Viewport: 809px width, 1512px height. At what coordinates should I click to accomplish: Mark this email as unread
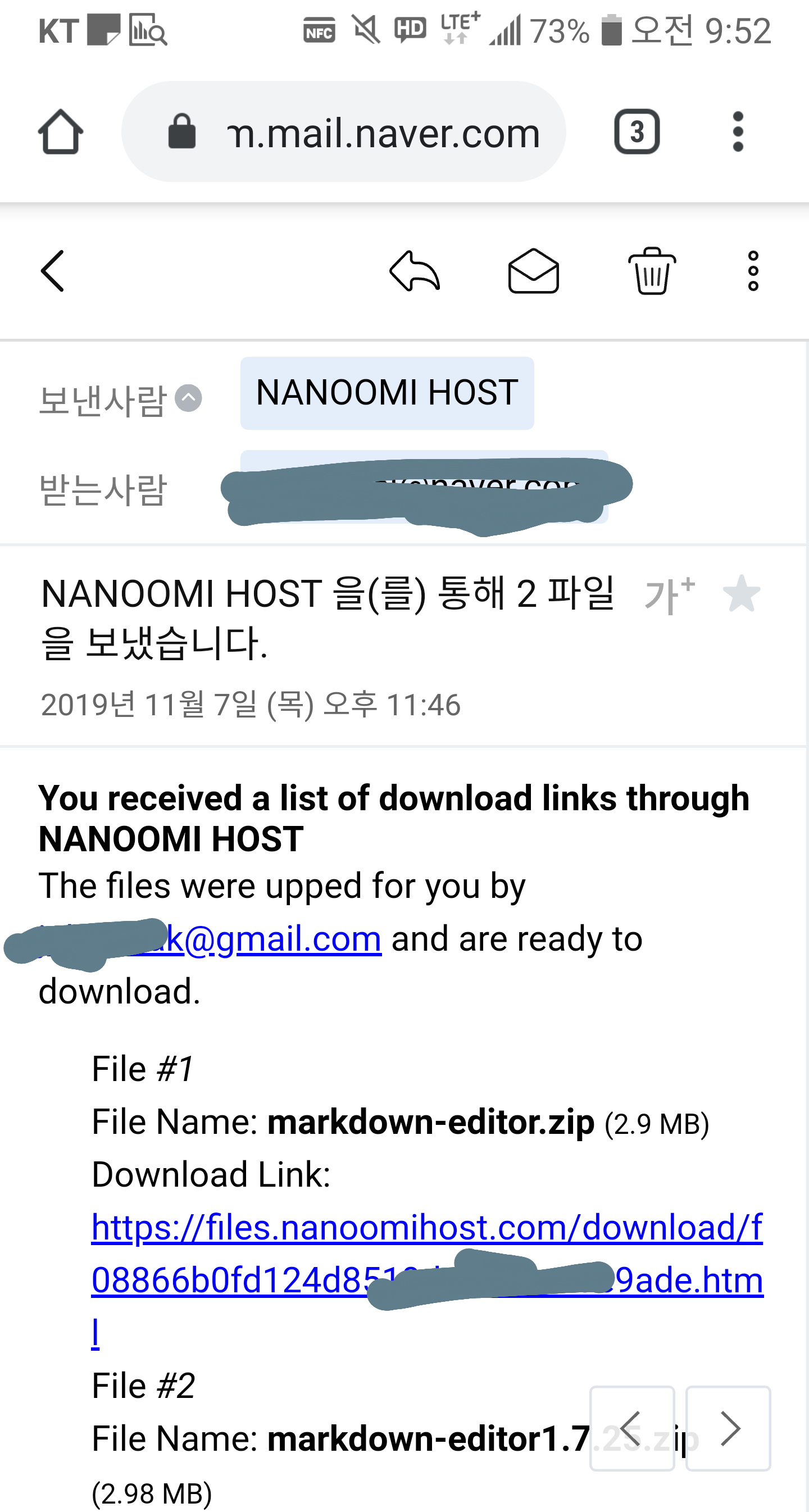tap(533, 271)
